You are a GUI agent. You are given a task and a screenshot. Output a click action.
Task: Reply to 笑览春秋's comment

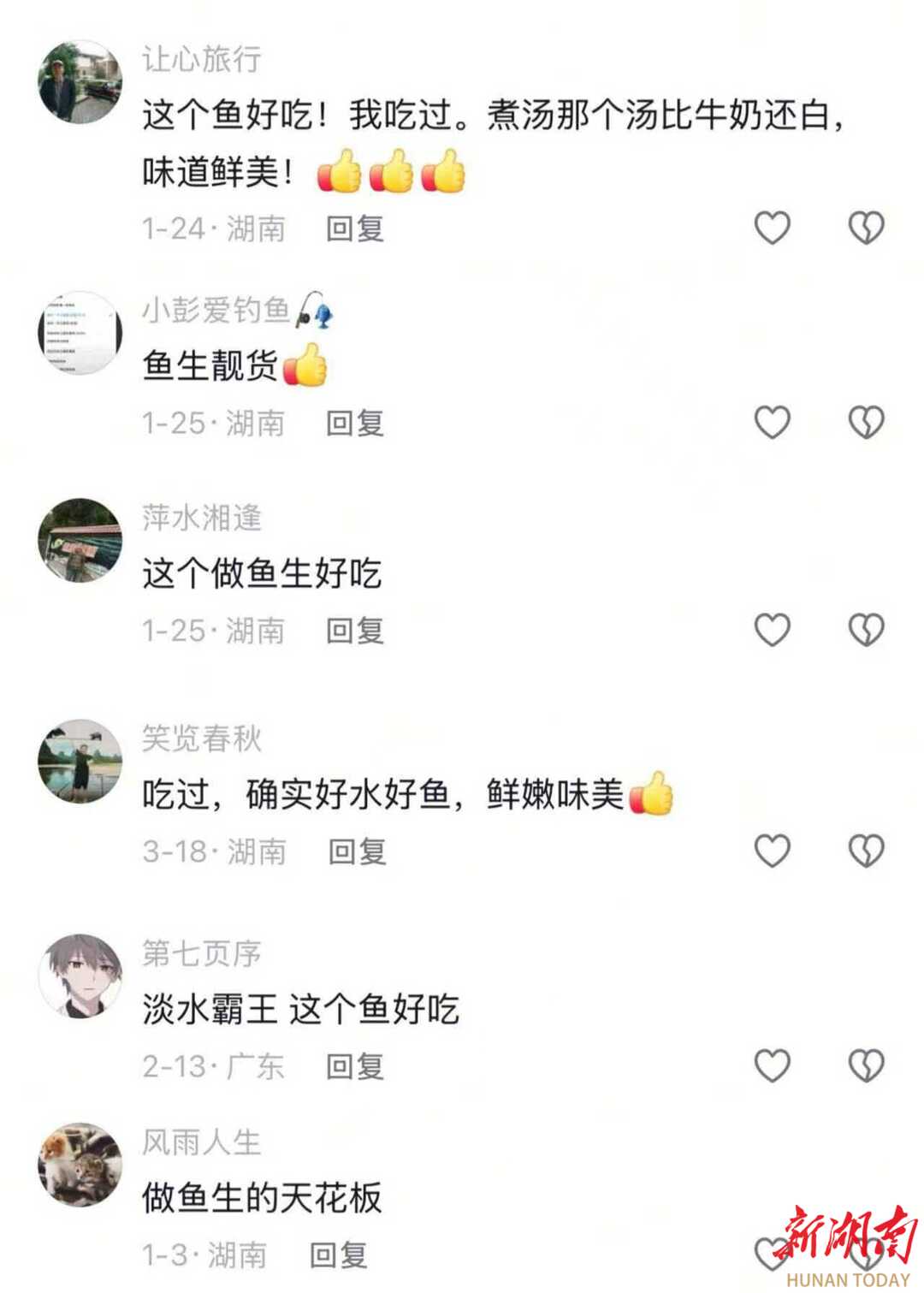pyautogui.click(x=358, y=851)
